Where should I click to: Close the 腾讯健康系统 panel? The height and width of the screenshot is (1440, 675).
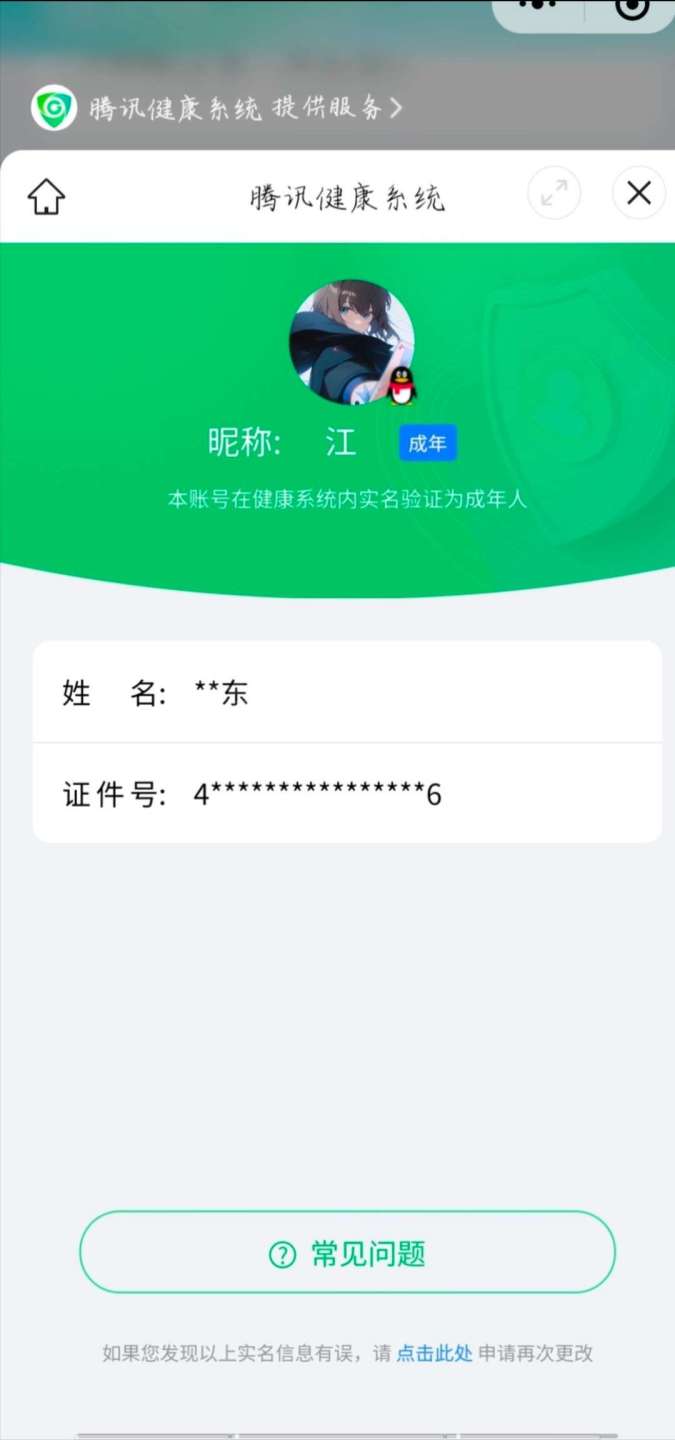(x=639, y=193)
